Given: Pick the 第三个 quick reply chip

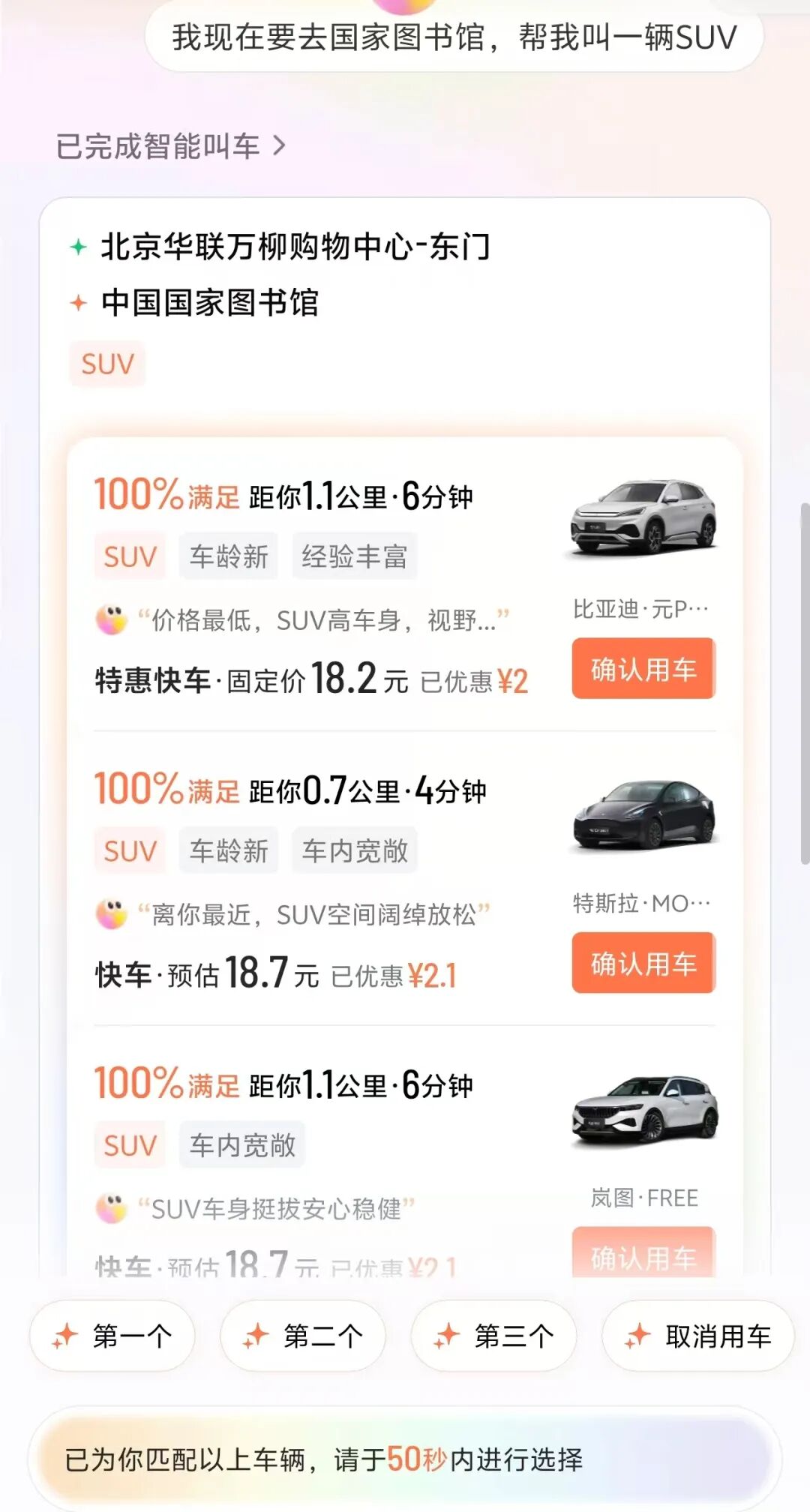Looking at the screenshot, I should [493, 1336].
